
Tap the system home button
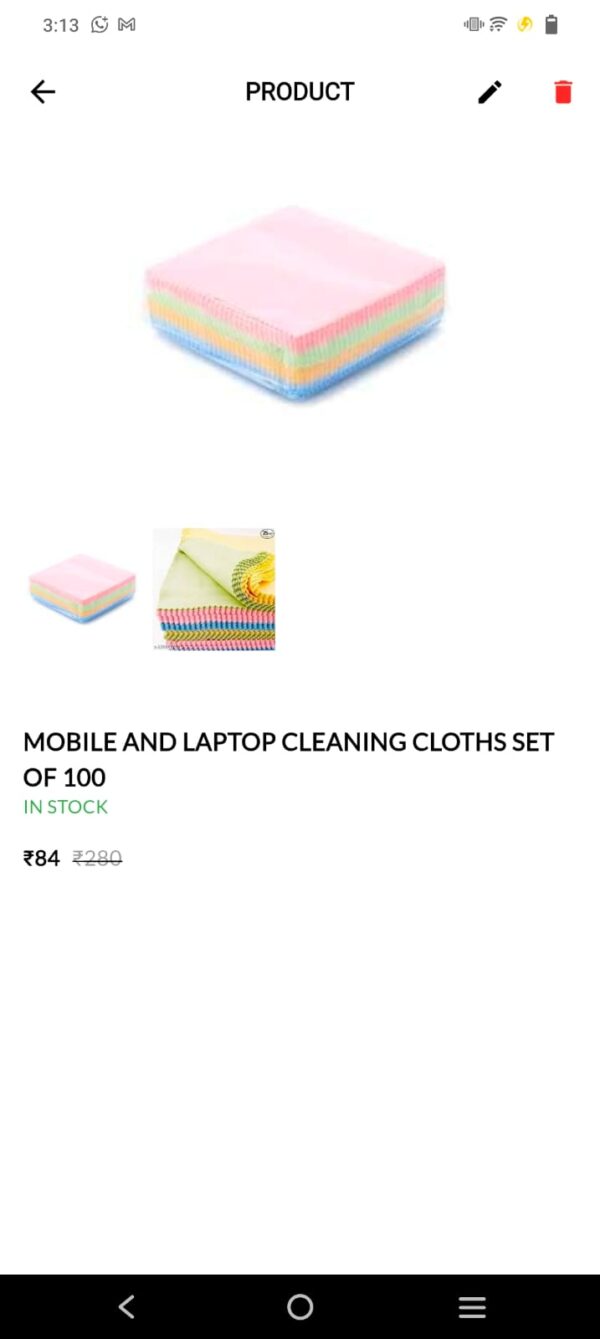pyautogui.click(x=300, y=1306)
